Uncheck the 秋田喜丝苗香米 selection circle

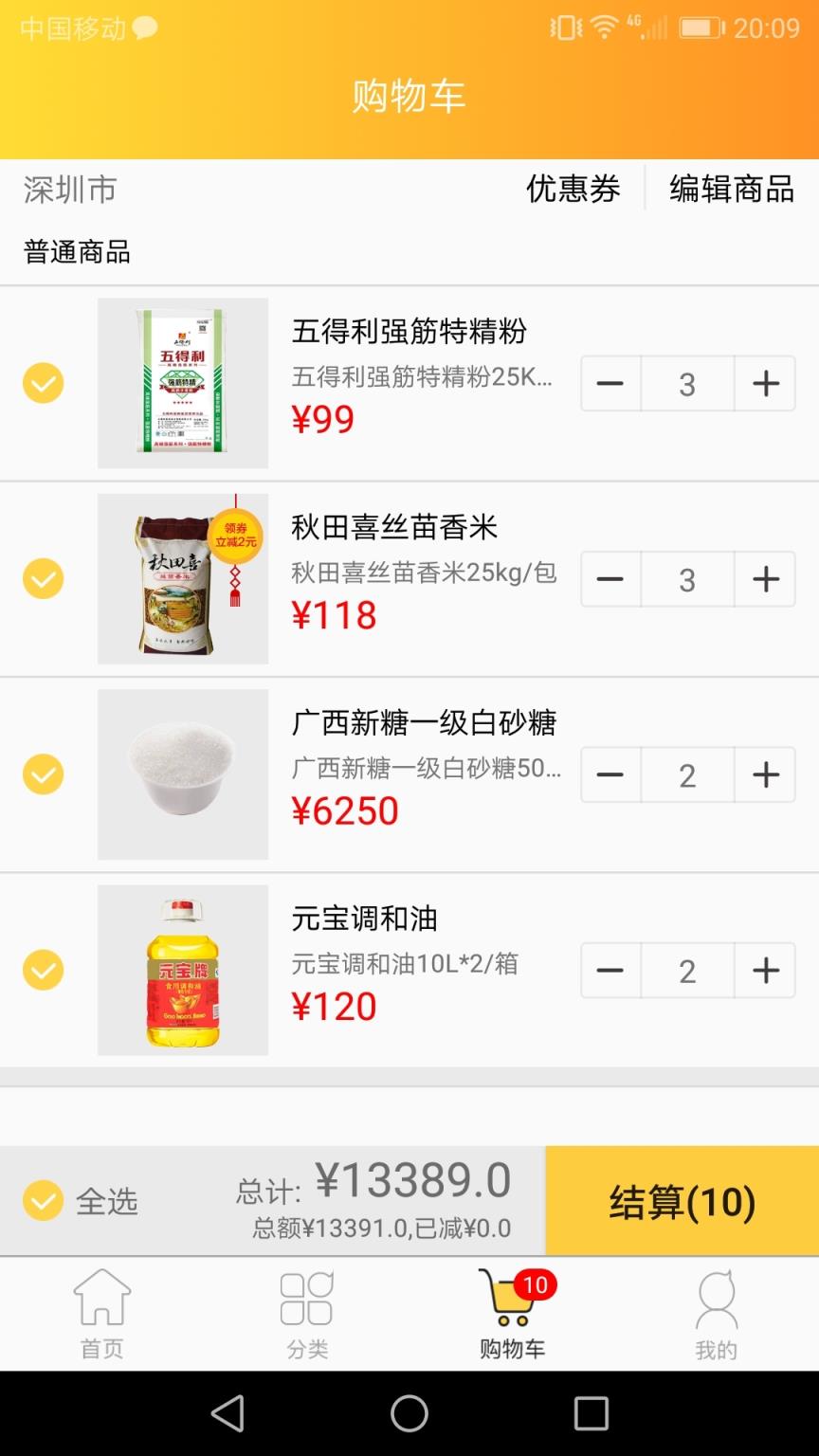[x=43, y=579]
